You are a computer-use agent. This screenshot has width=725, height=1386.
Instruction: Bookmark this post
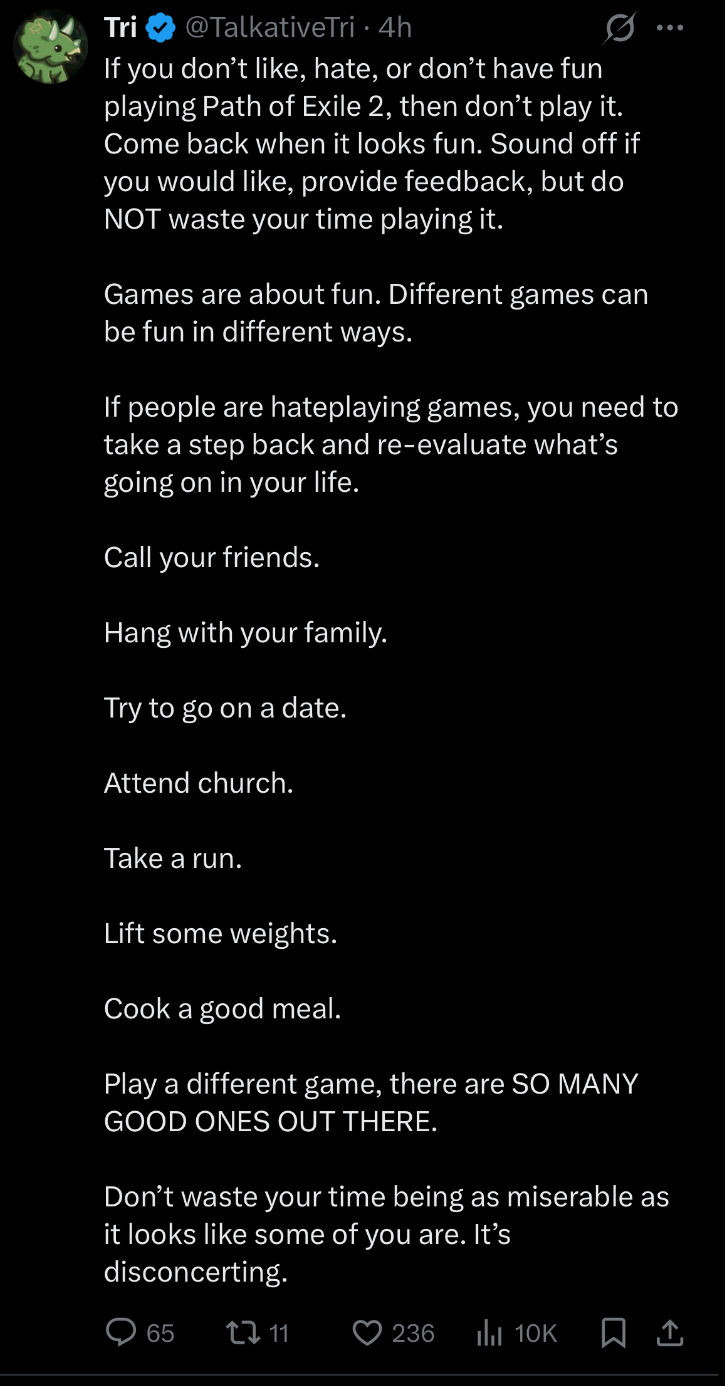click(x=614, y=1333)
